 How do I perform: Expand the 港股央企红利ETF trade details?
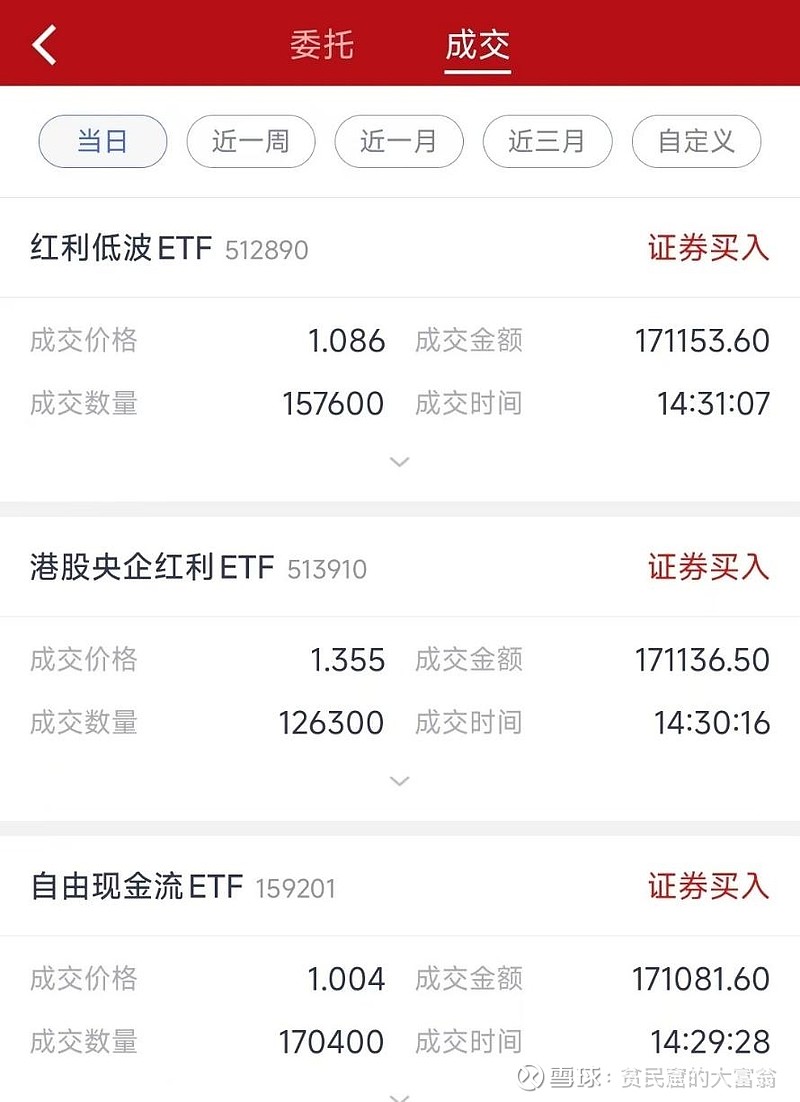(400, 780)
